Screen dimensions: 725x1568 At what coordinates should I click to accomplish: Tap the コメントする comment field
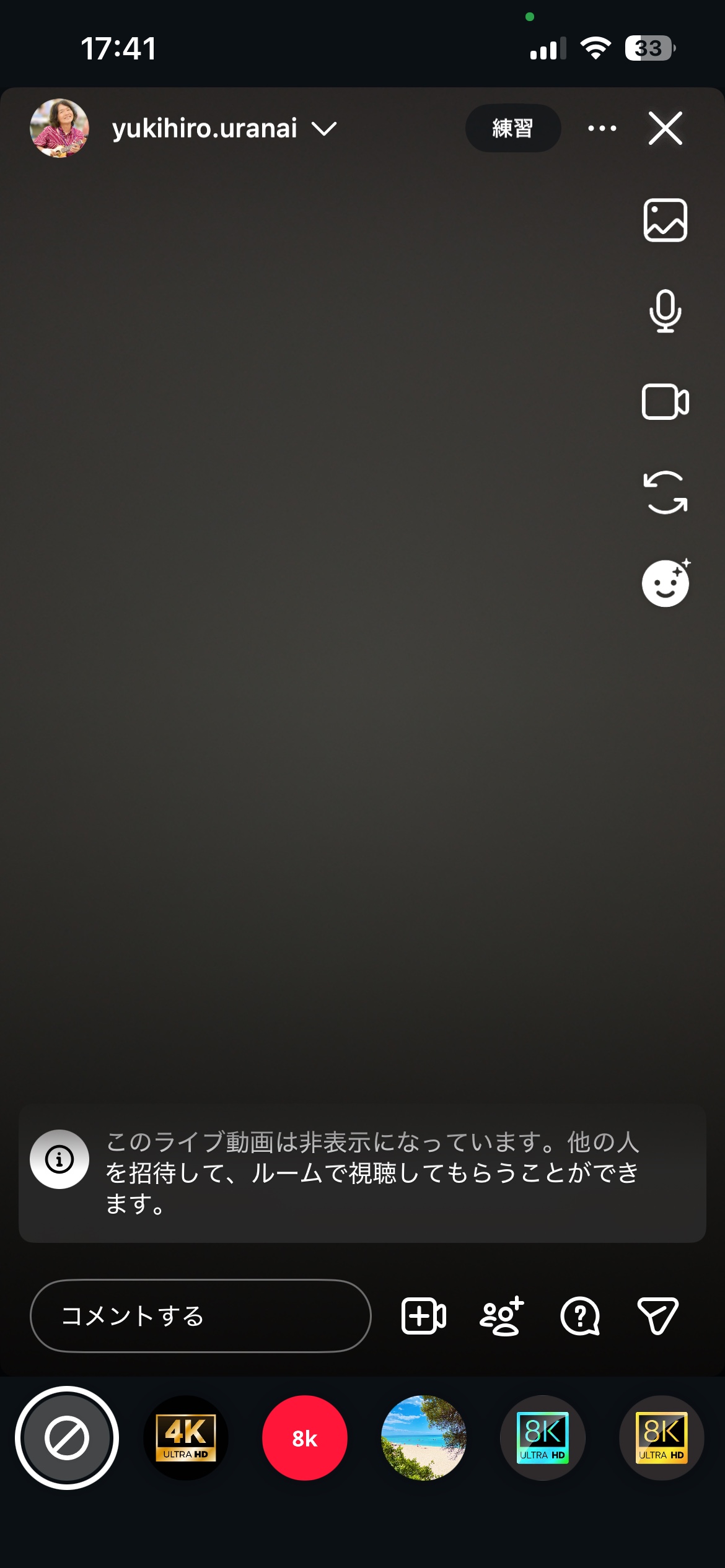pos(200,1316)
